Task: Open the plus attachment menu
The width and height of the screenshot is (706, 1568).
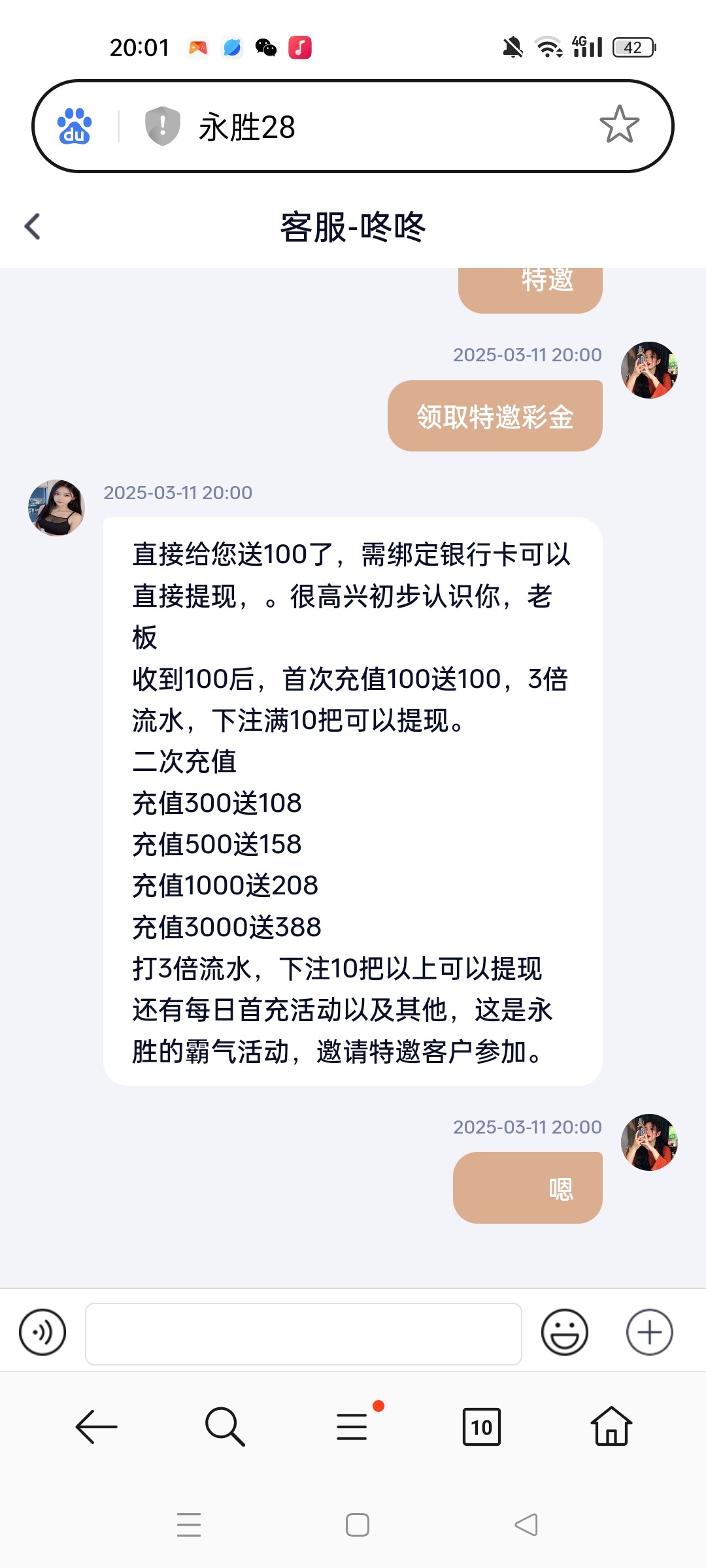Action: [649, 1332]
